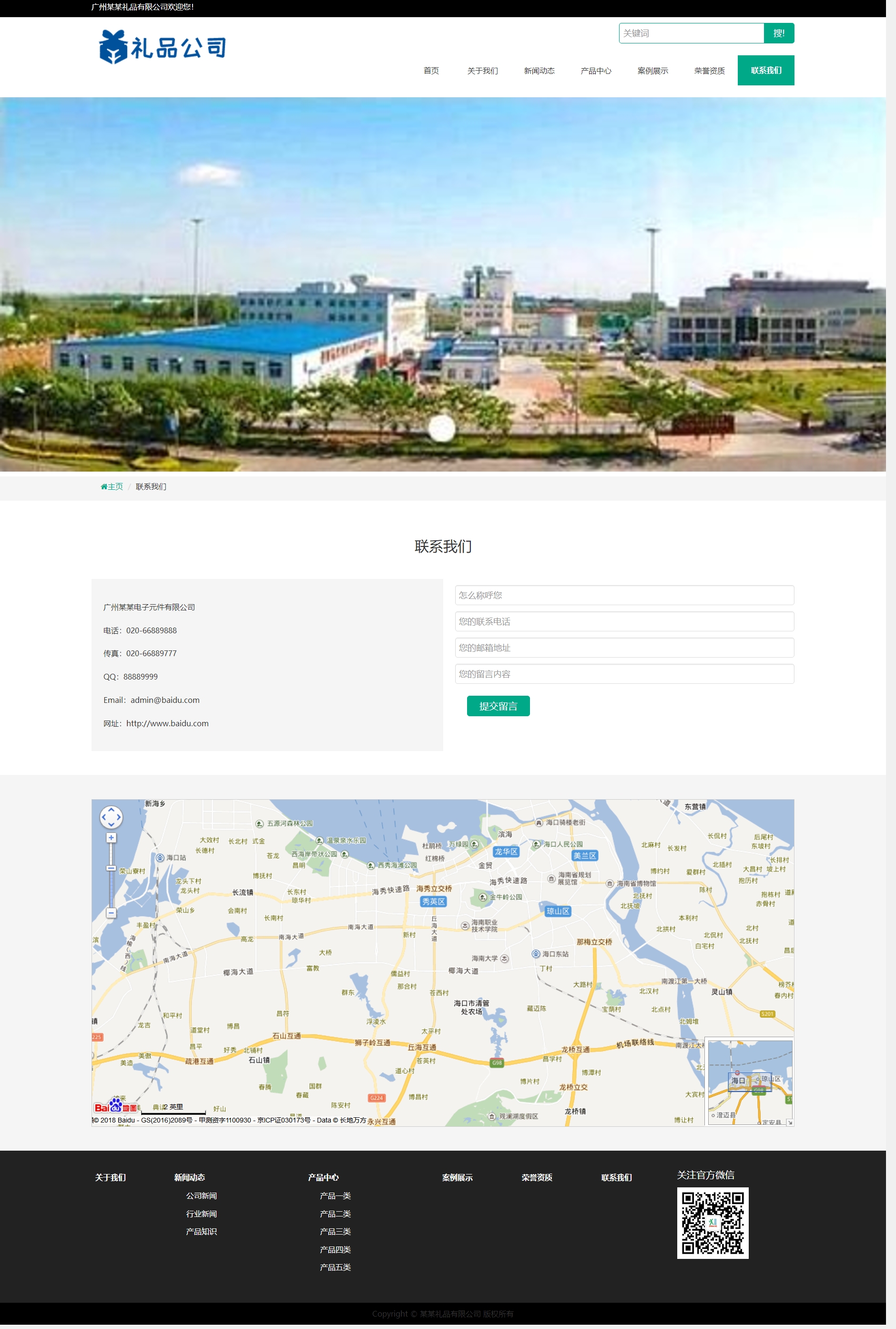Zoom out the map with minus button
Viewport: 896px width, 1329px height.
click(112, 913)
